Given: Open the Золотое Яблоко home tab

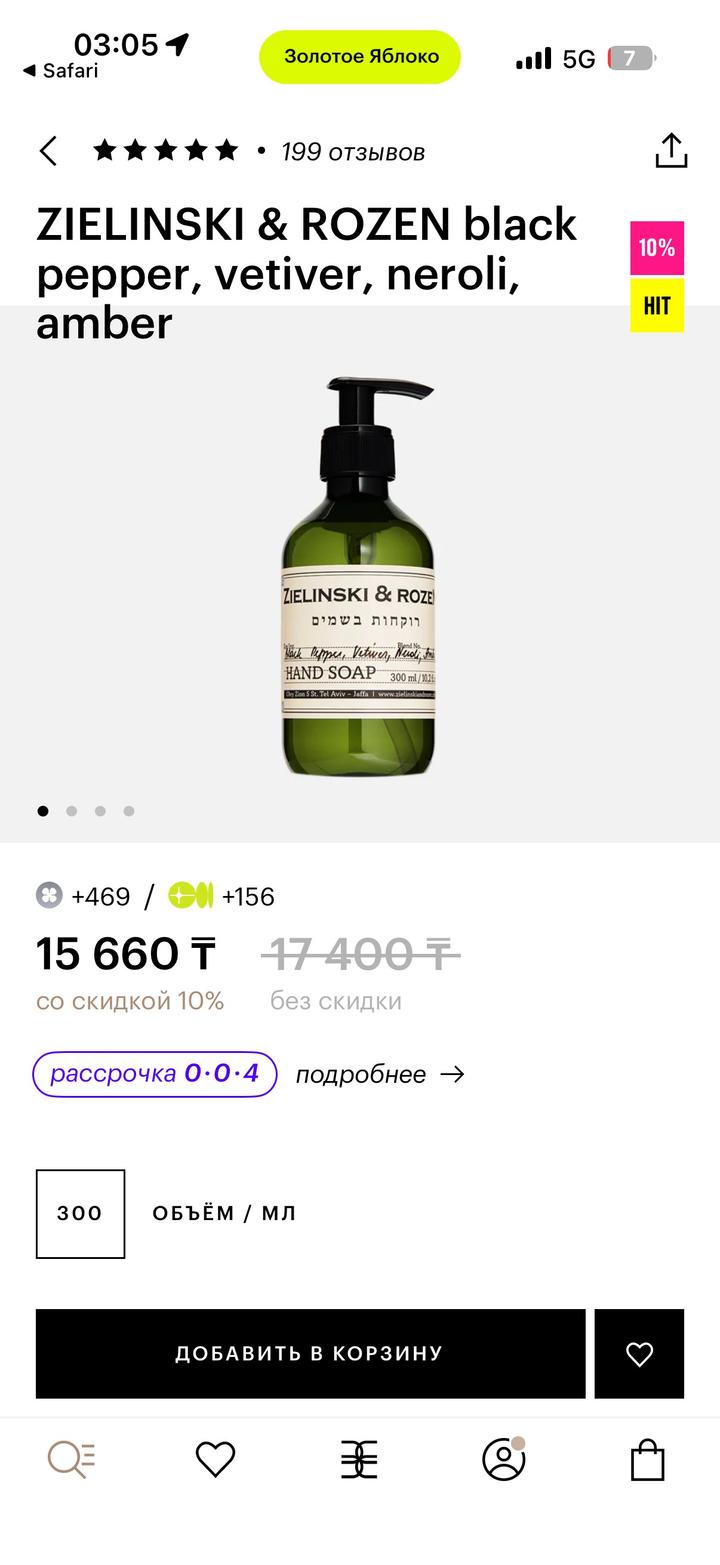Looking at the screenshot, I should pyautogui.click(x=359, y=1460).
